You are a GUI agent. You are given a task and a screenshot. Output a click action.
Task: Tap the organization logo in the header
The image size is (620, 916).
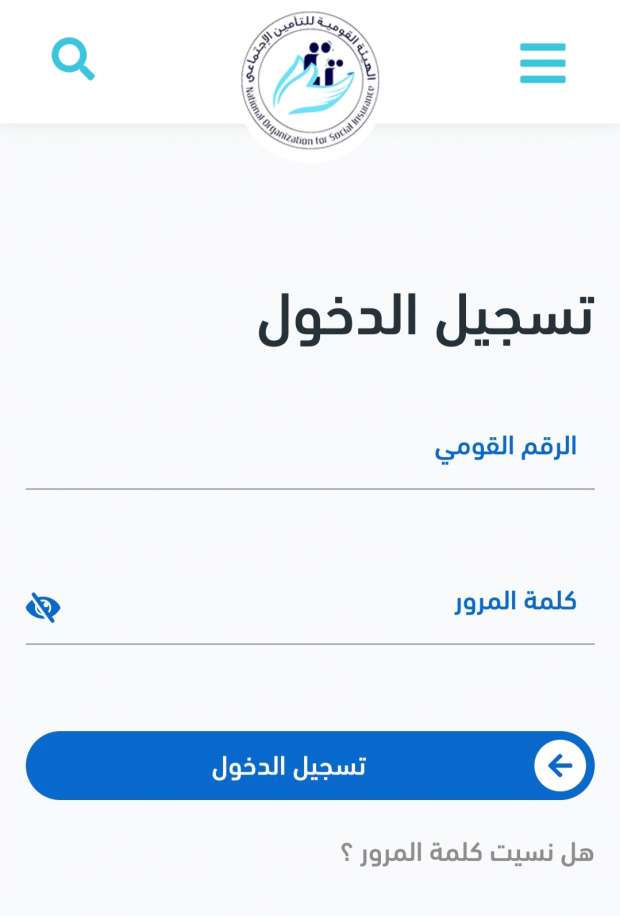point(310,78)
